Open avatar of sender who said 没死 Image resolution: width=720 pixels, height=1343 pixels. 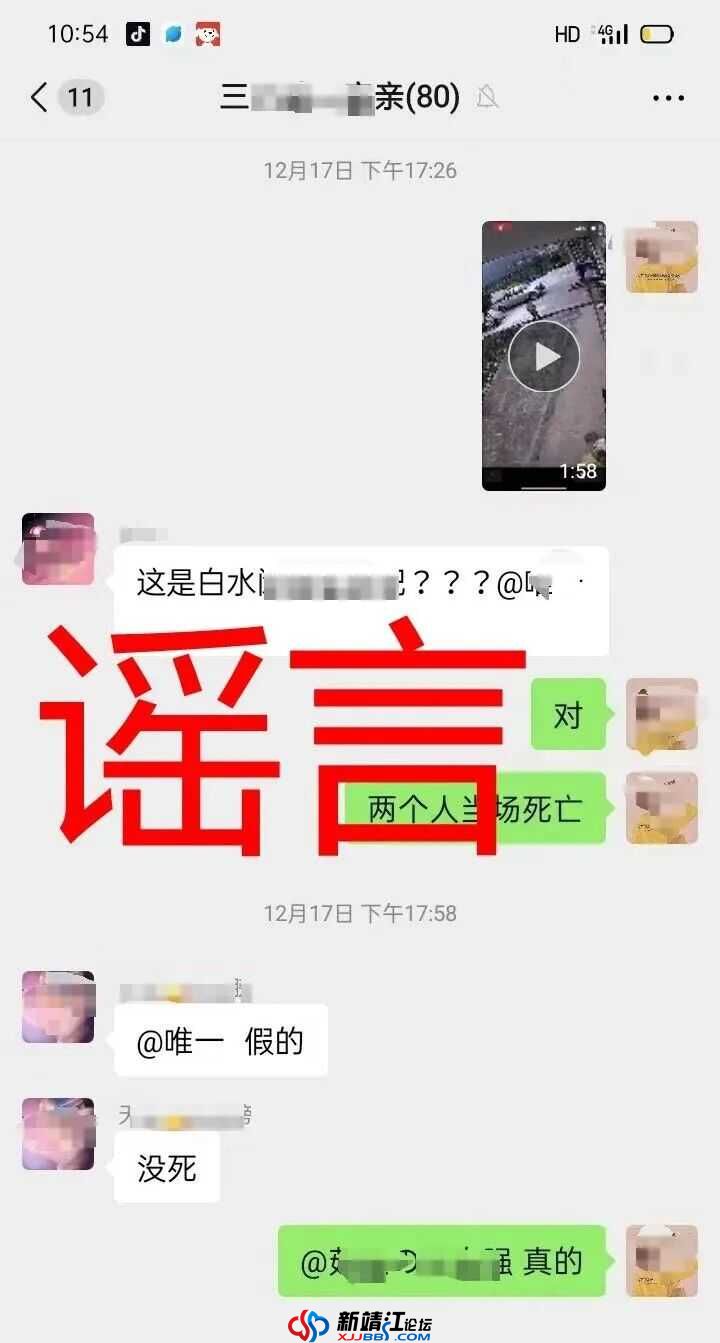(x=58, y=1134)
